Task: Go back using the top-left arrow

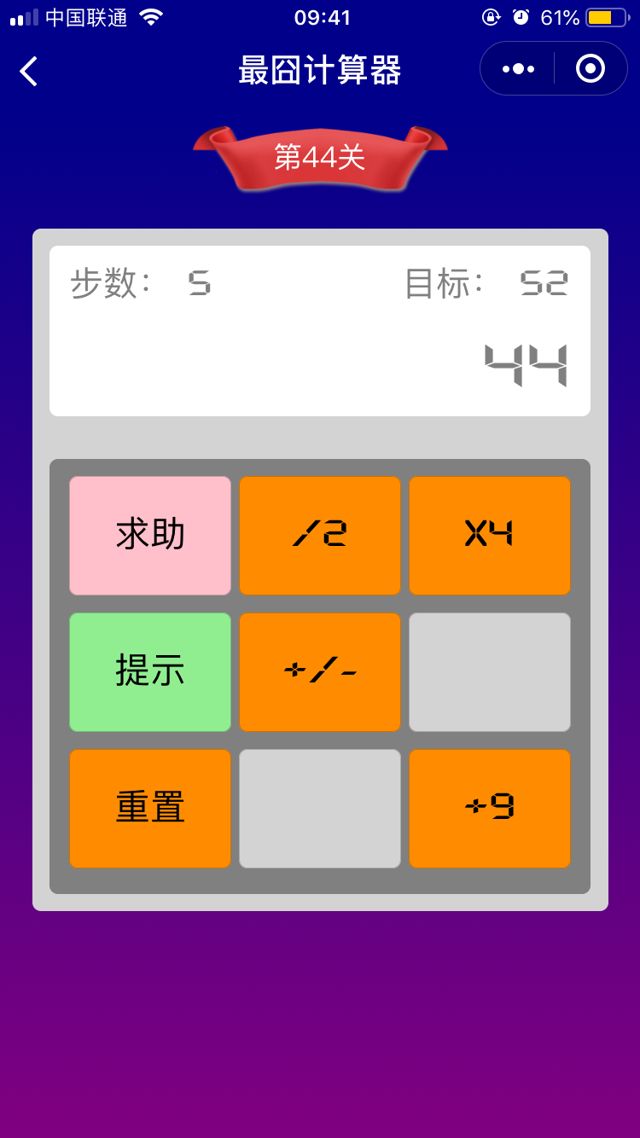Action: [x=28, y=71]
